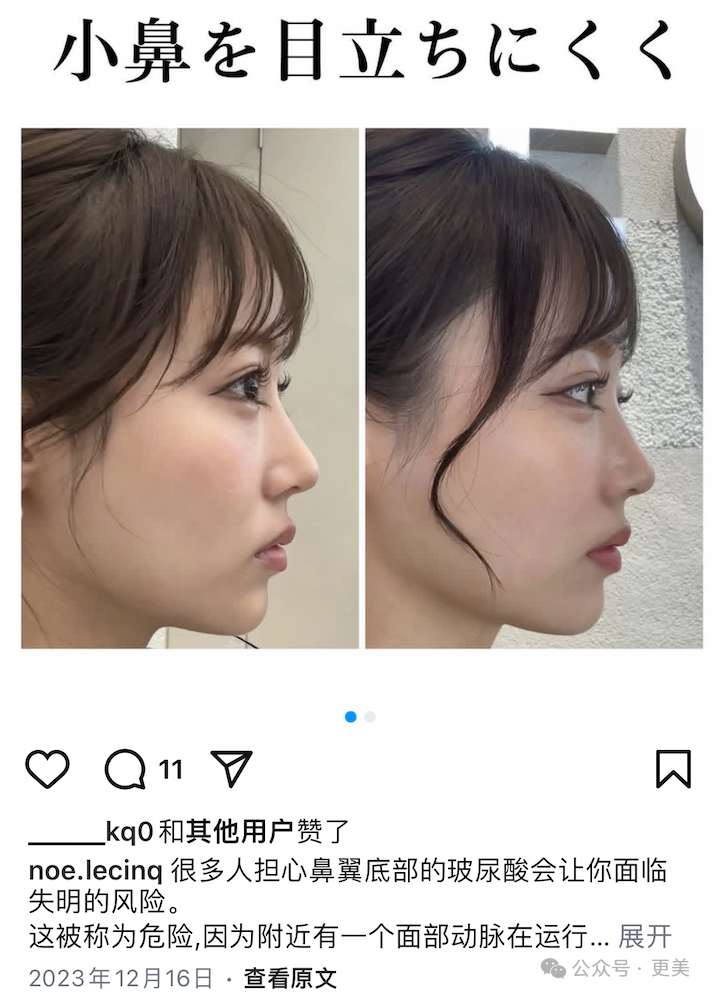Like this post with the heart icon
The image size is (712, 996).
pyautogui.click(x=47, y=769)
